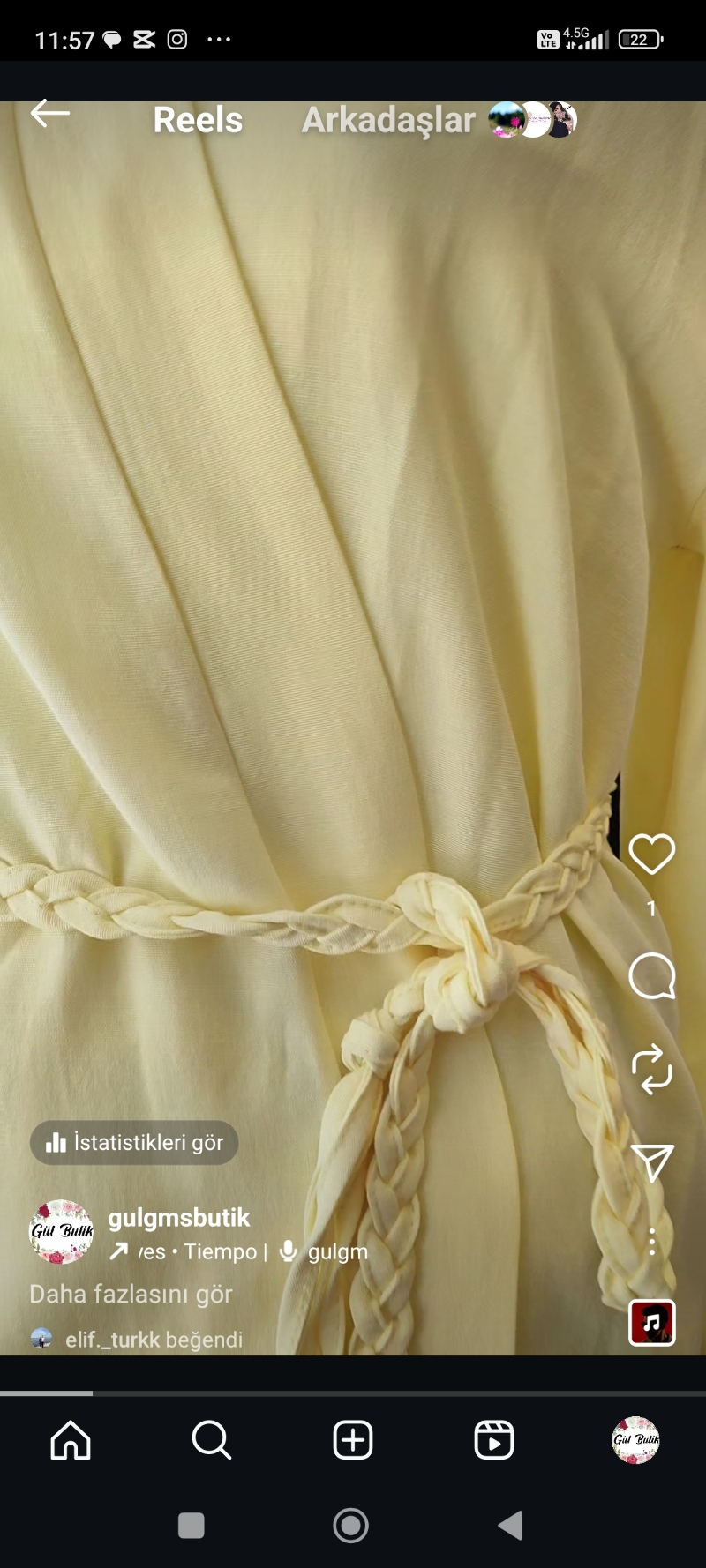The width and height of the screenshot is (706, 1568).
Task: Tap İstatistikleri gör button
Action: pos(134,1143)
